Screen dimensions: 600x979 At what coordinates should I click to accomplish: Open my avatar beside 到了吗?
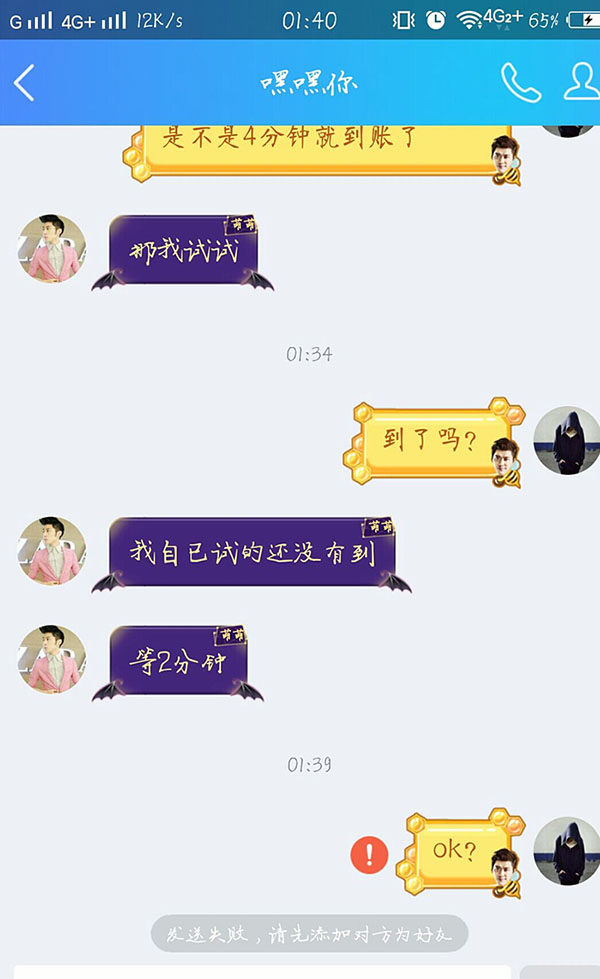(566, 441)
